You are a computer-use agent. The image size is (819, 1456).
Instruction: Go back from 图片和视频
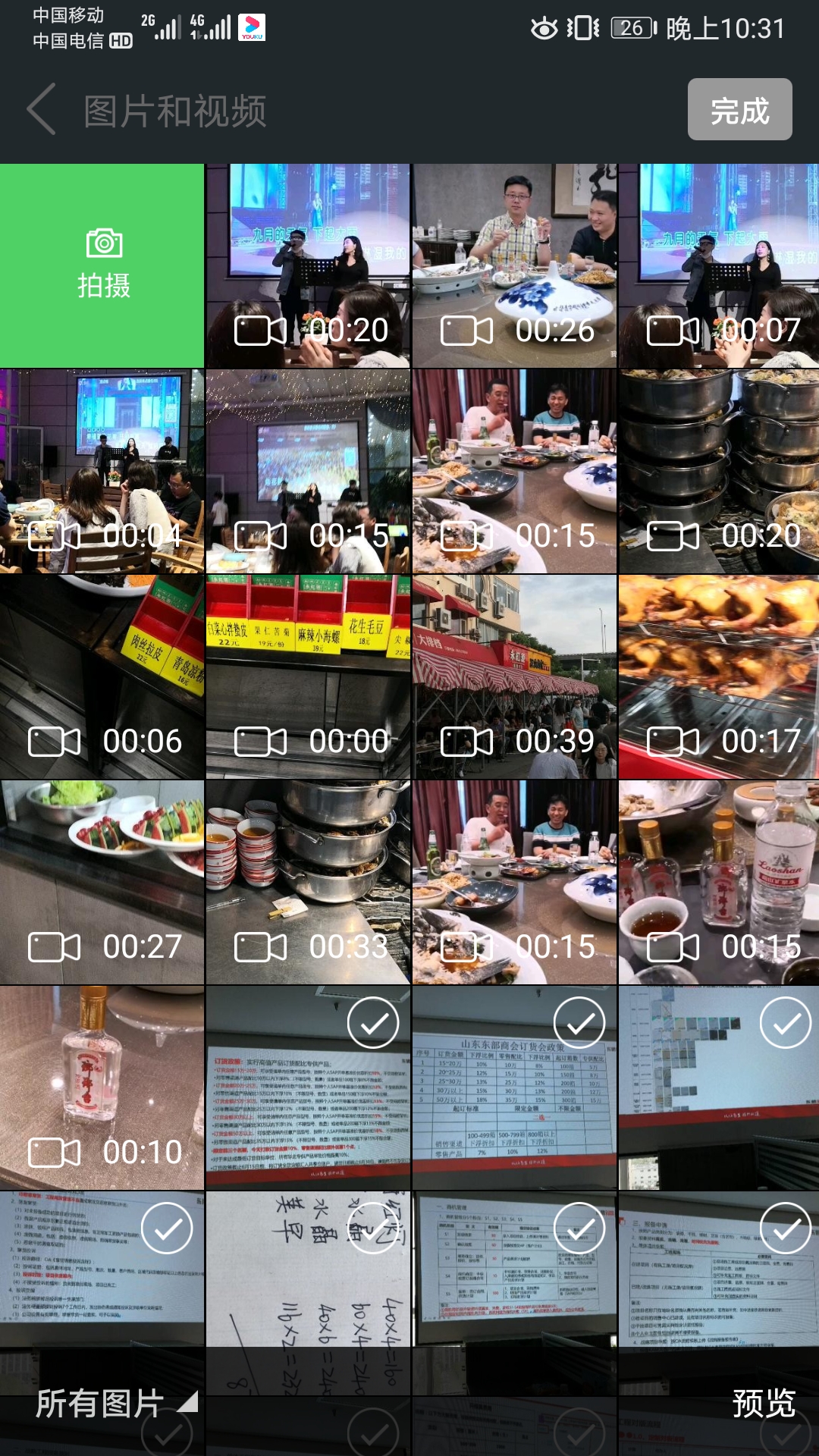pyautogui.click(x=42, y=110)
